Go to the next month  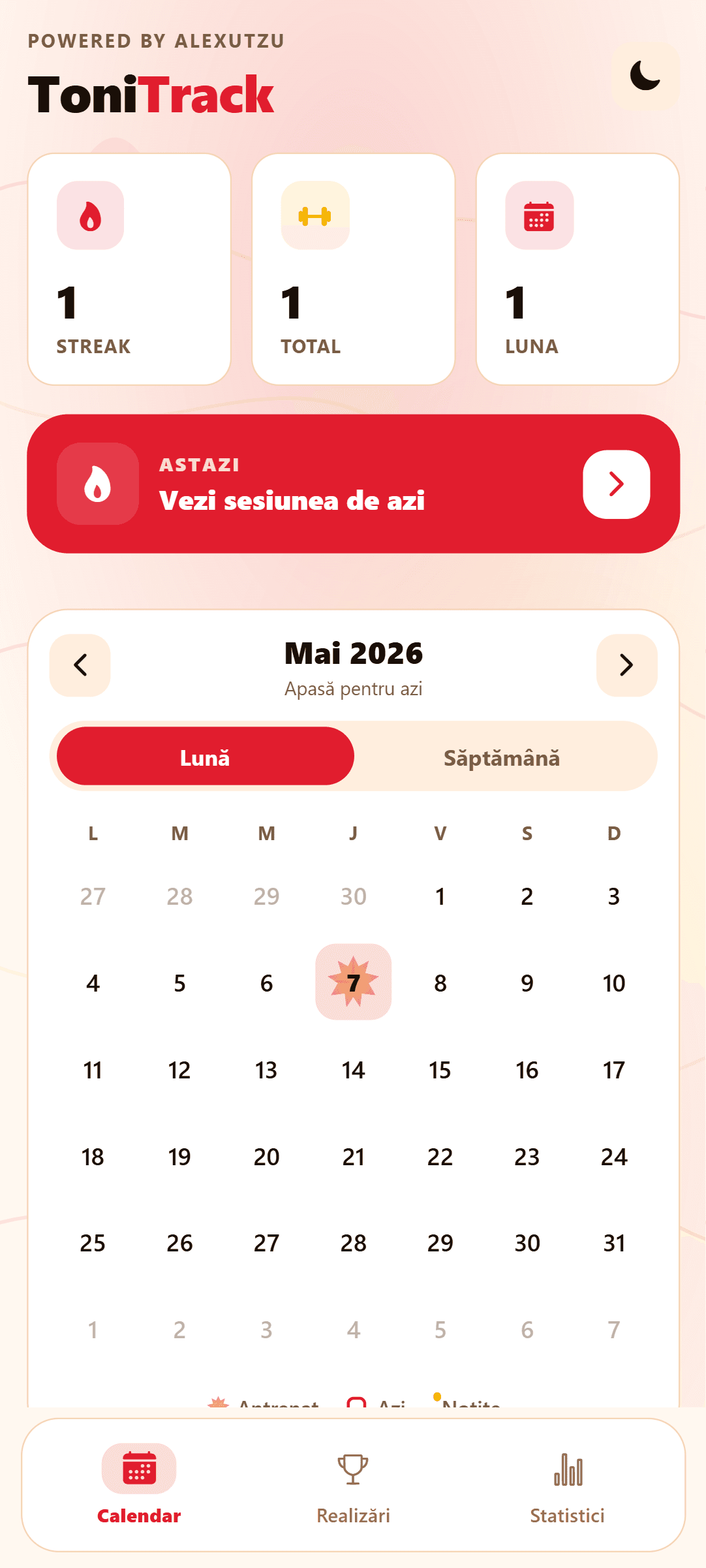626,665
